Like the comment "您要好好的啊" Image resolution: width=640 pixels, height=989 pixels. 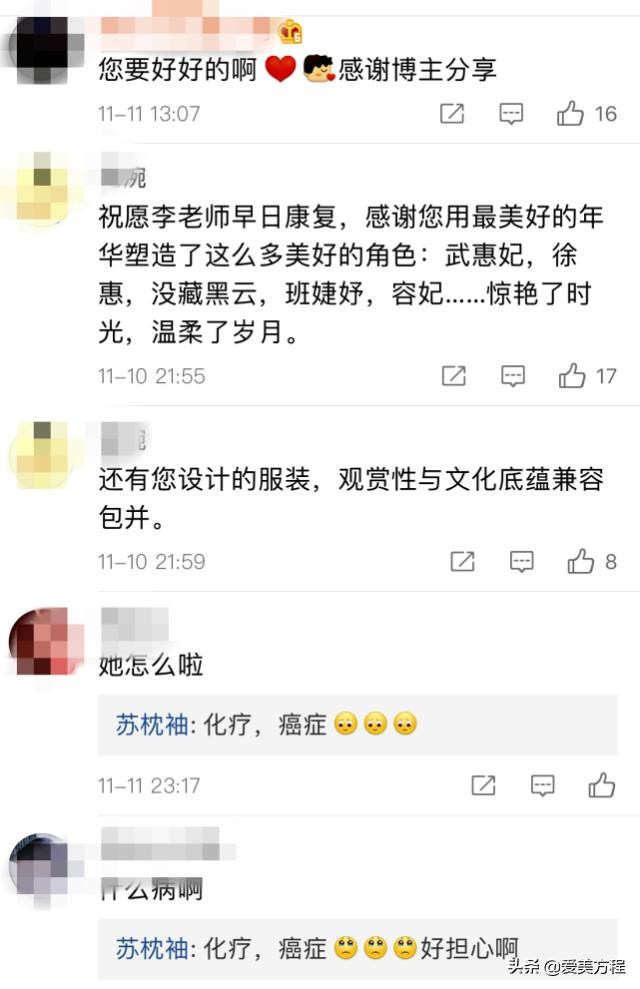click(571, 114)
